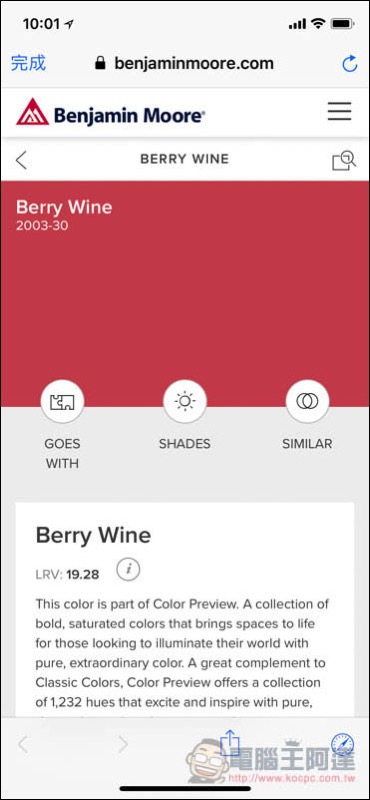This screenshot has width=370, height=800.
Task: Show Similar colors
Action: pyautogui.click(x=307, y=402)
